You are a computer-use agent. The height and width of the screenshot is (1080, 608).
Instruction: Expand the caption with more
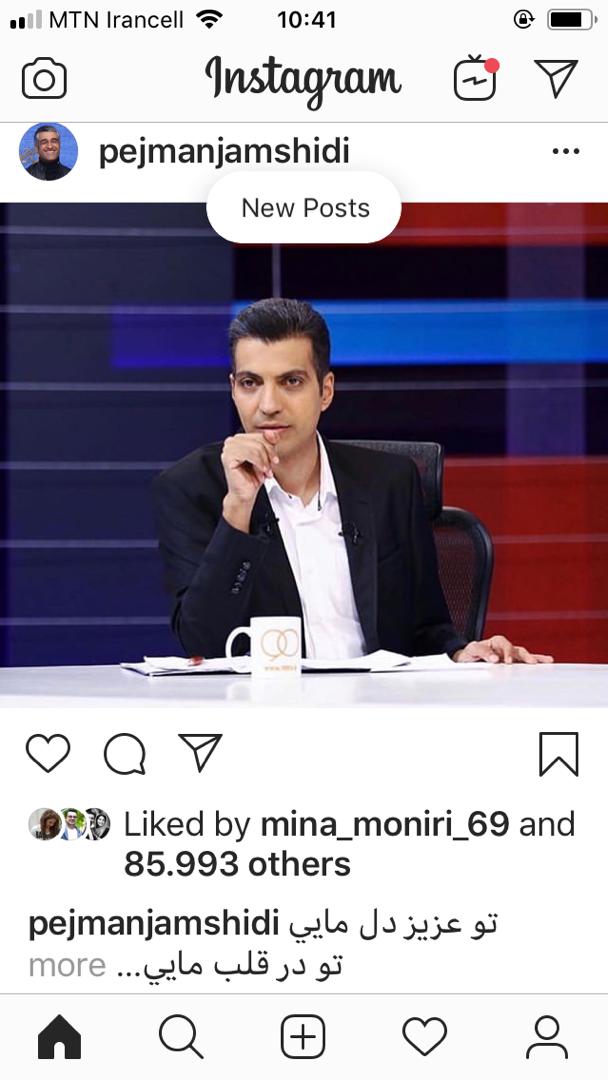click(67, 965)
